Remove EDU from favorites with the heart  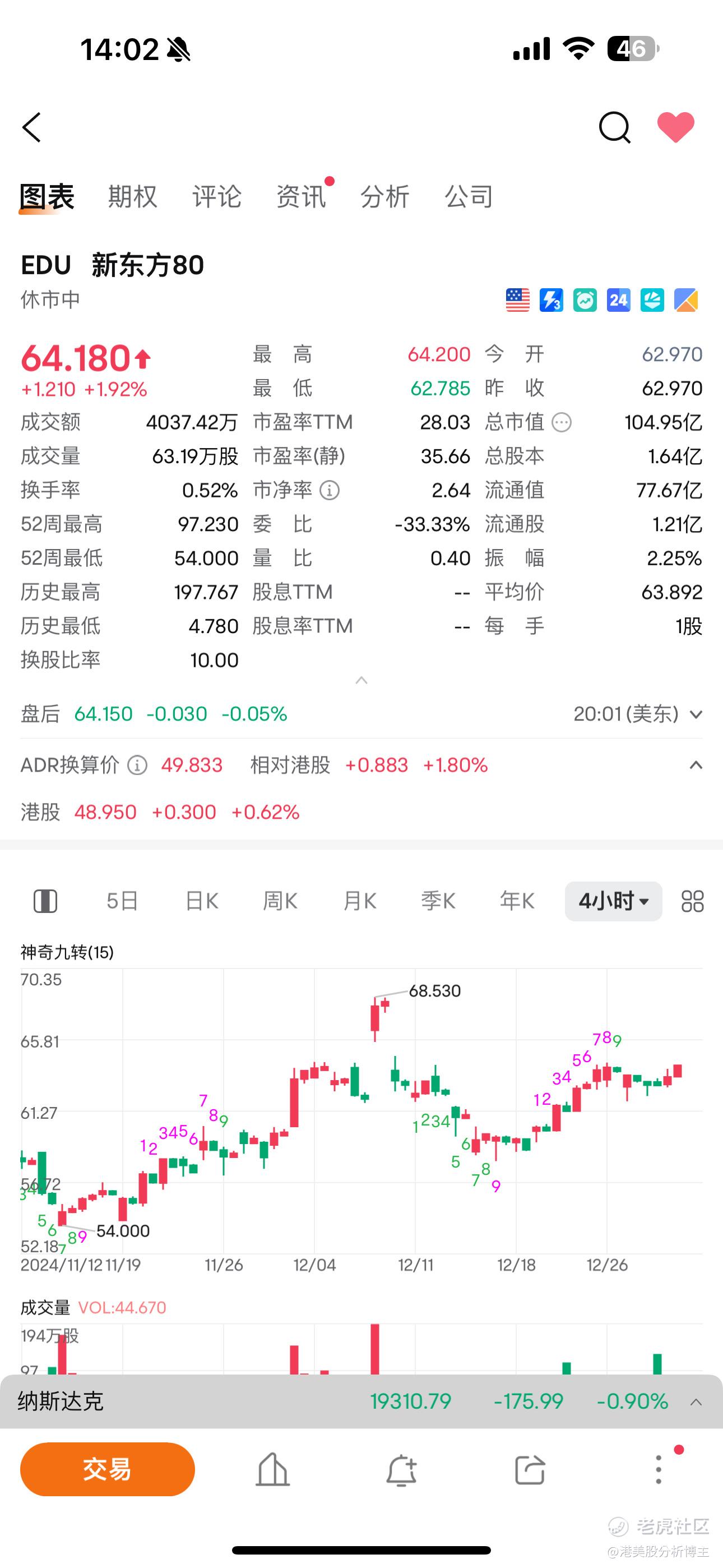(675, 127)
